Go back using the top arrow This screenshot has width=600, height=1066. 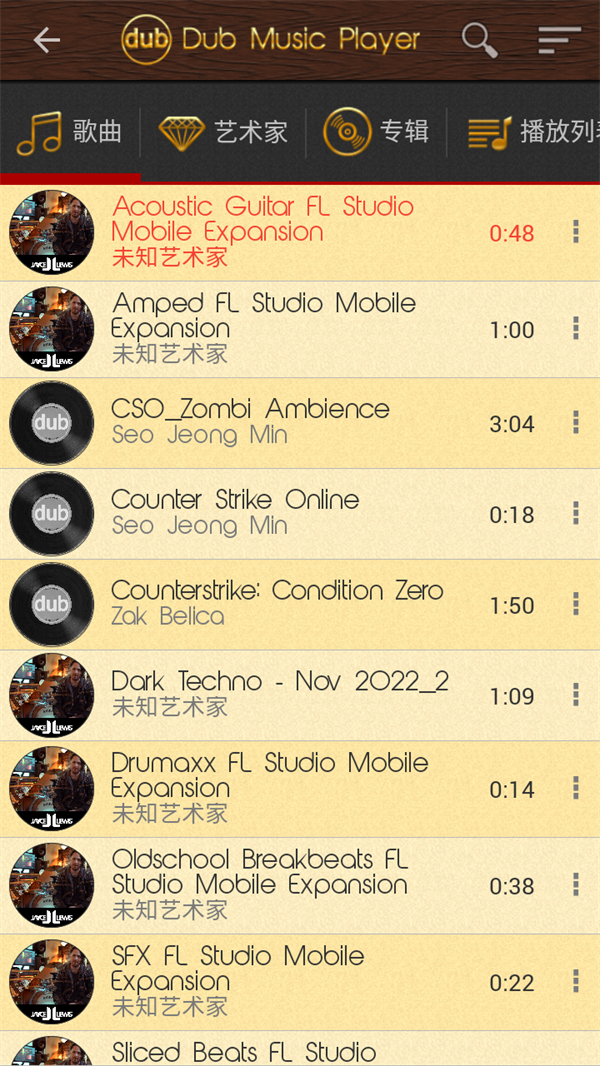click(x=47, y=40)
